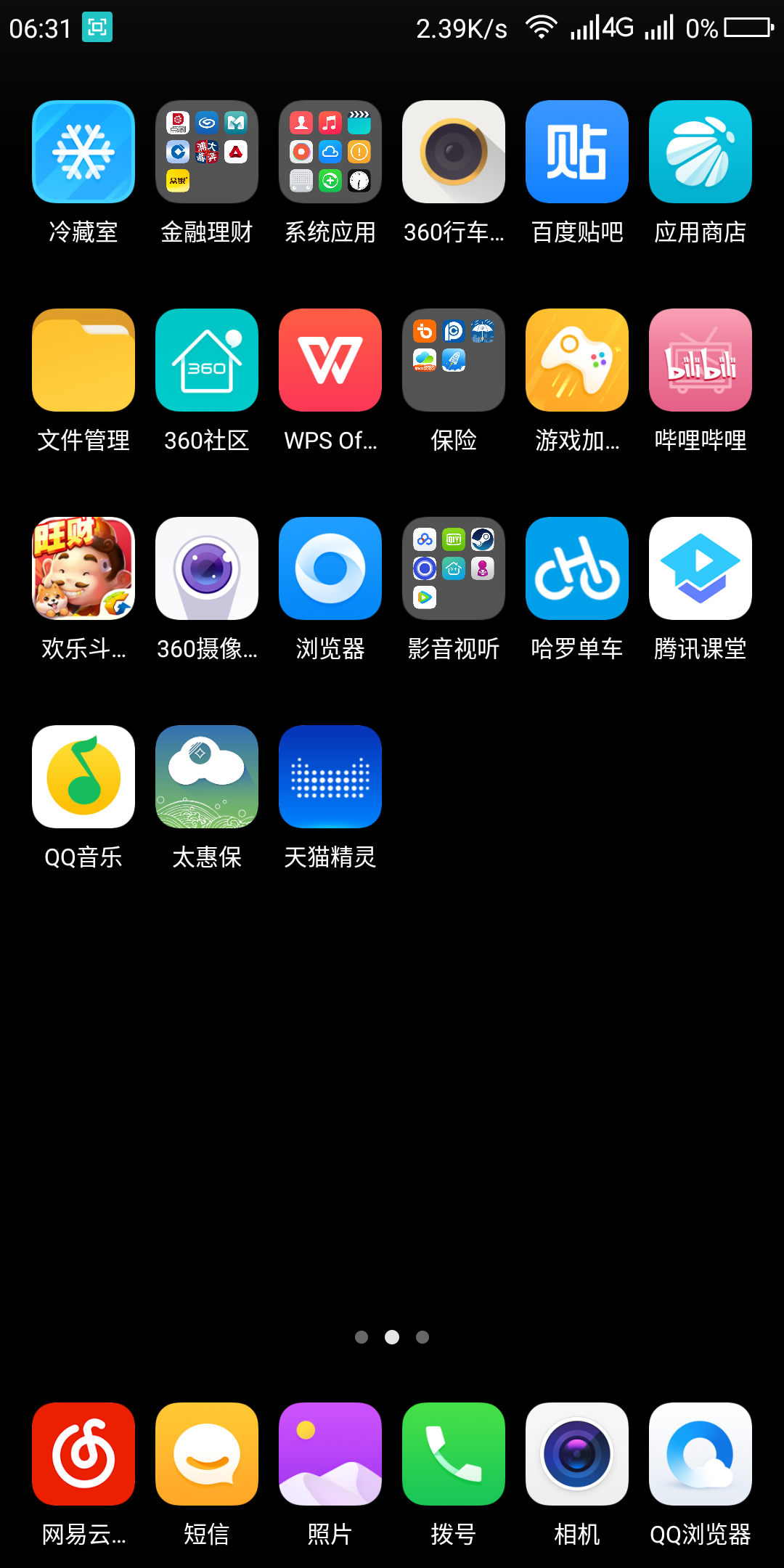Launch WPS Office
The width and height of the screenshot is (784, 1568).
point(330,360)
